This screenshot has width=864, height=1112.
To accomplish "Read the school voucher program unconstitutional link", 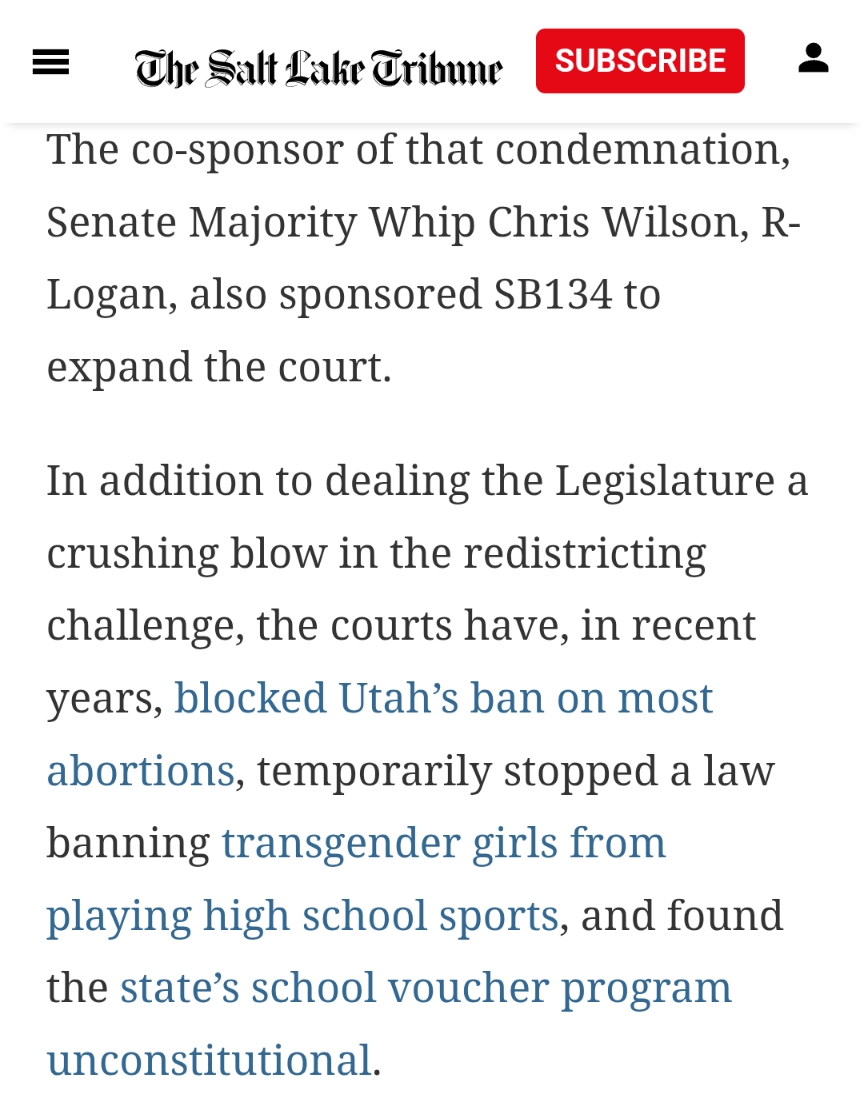I will point(425,988).
